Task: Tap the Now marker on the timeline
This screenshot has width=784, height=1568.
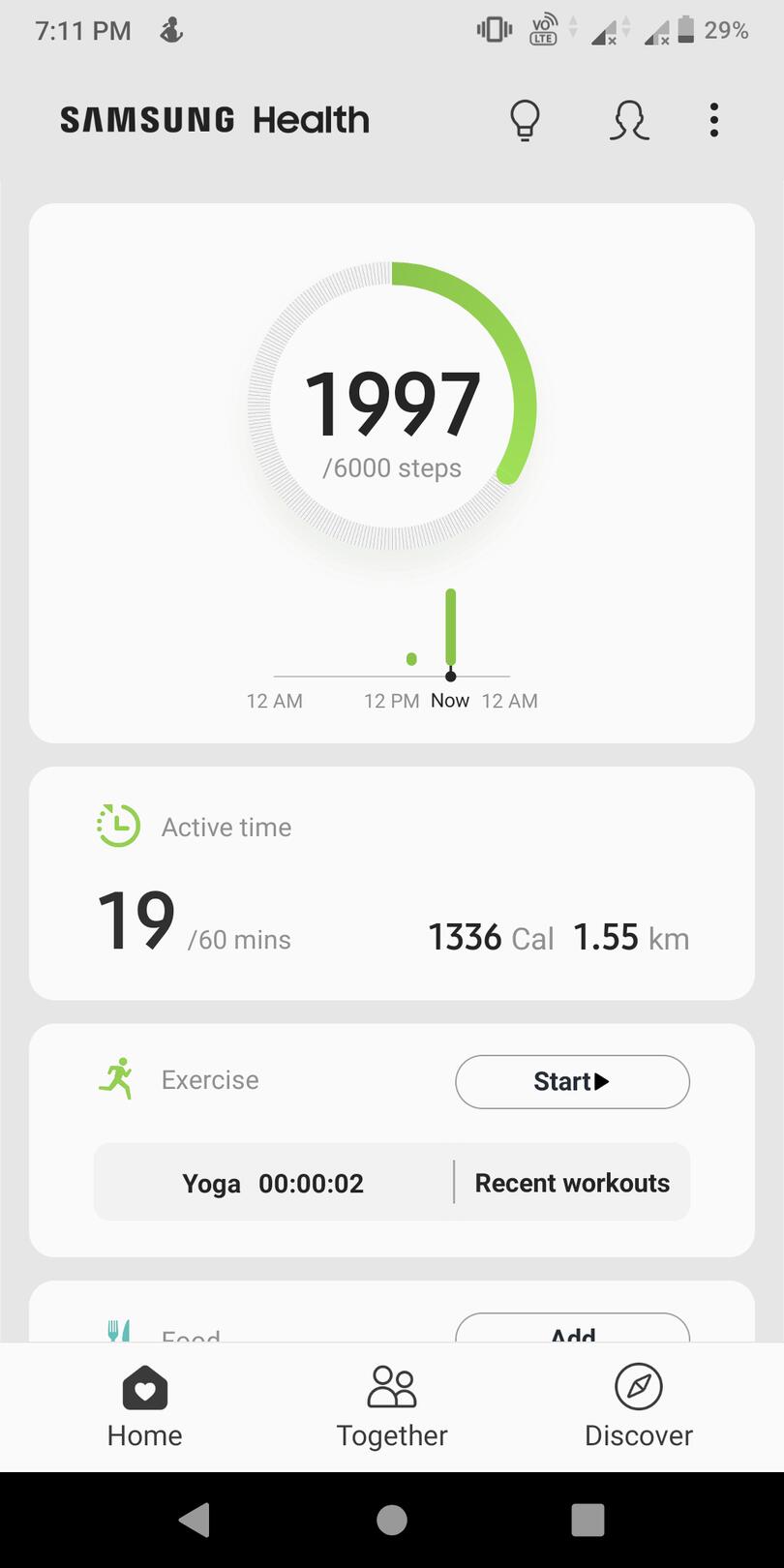Action: tap(449, 675)
